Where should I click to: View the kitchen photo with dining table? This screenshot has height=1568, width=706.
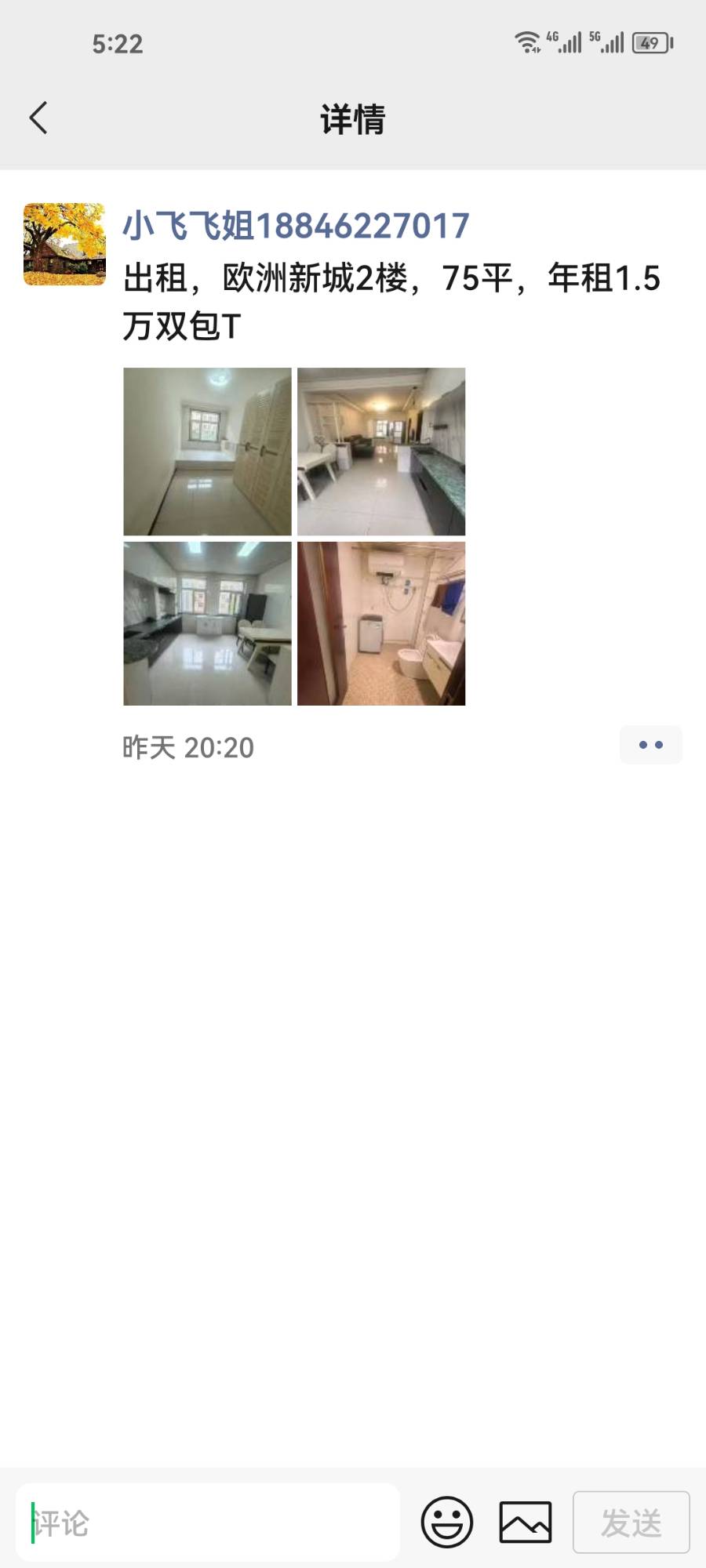pos(207,623)
